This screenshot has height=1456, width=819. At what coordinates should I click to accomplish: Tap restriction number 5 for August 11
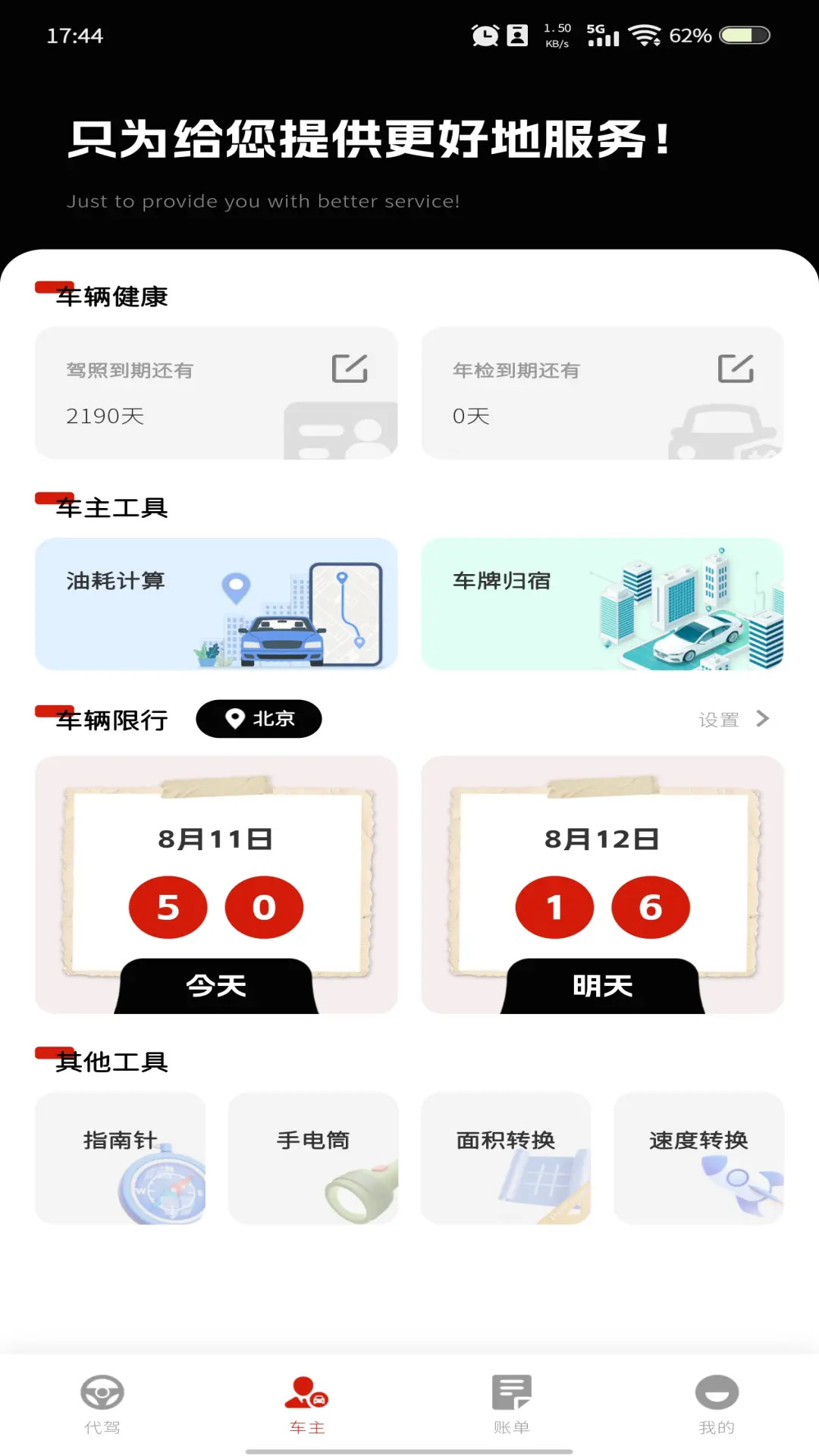pos(168,907)
